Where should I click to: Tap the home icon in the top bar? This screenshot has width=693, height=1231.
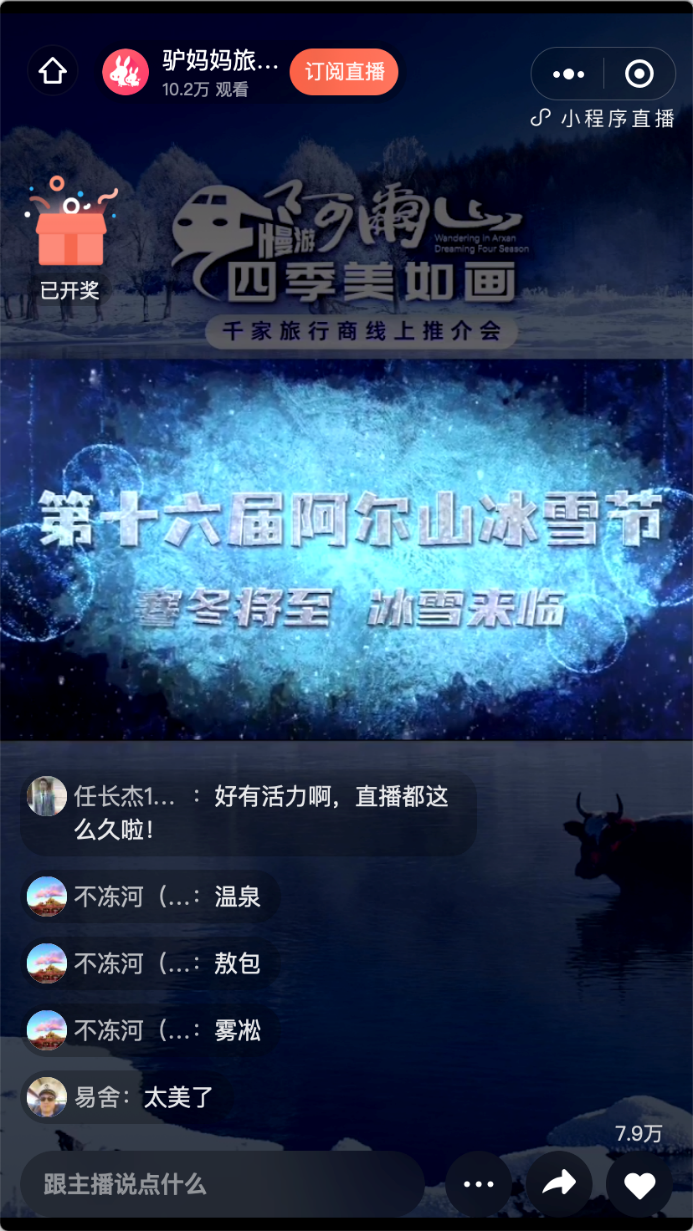click(x=52, y=72)
